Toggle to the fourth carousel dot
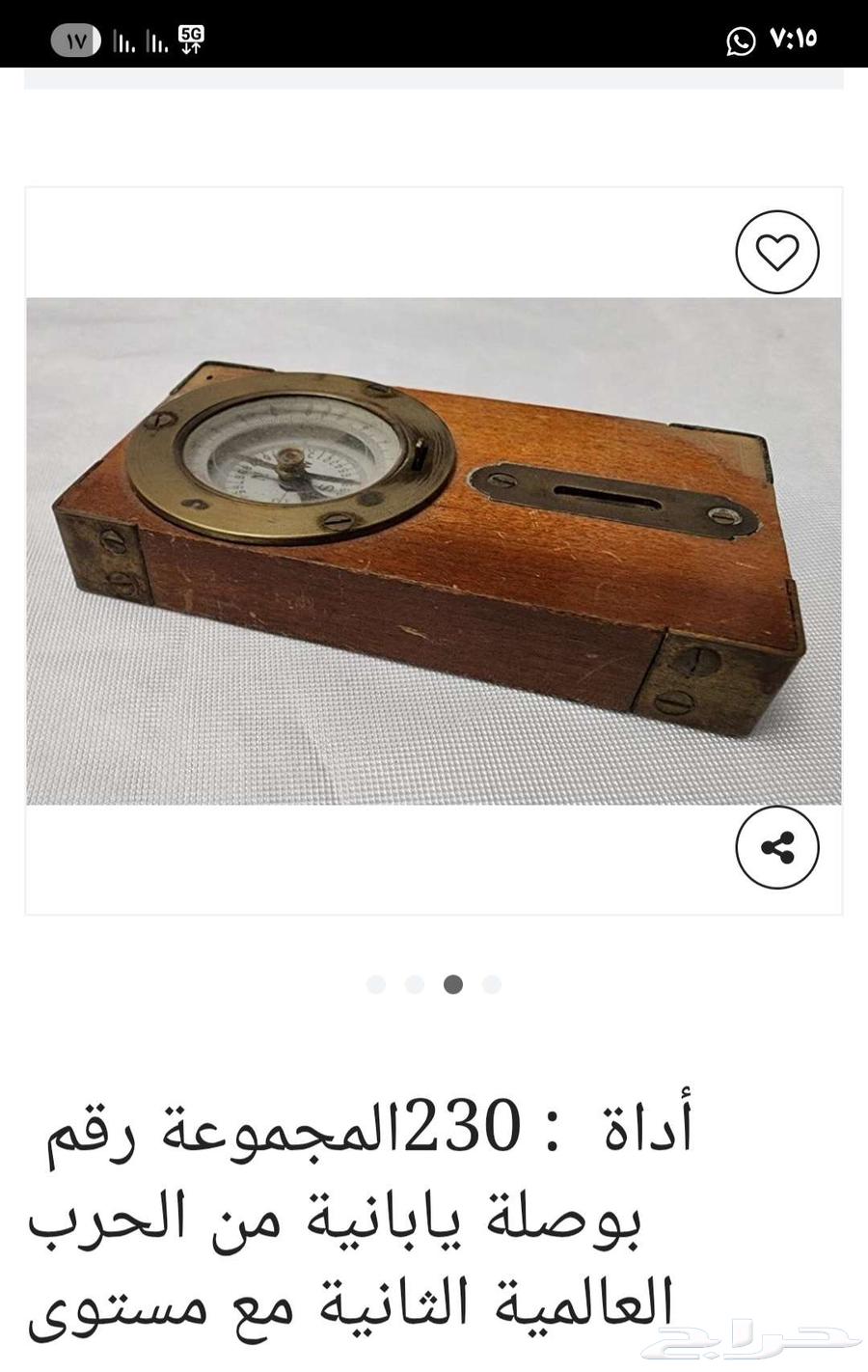 point(492,984)
